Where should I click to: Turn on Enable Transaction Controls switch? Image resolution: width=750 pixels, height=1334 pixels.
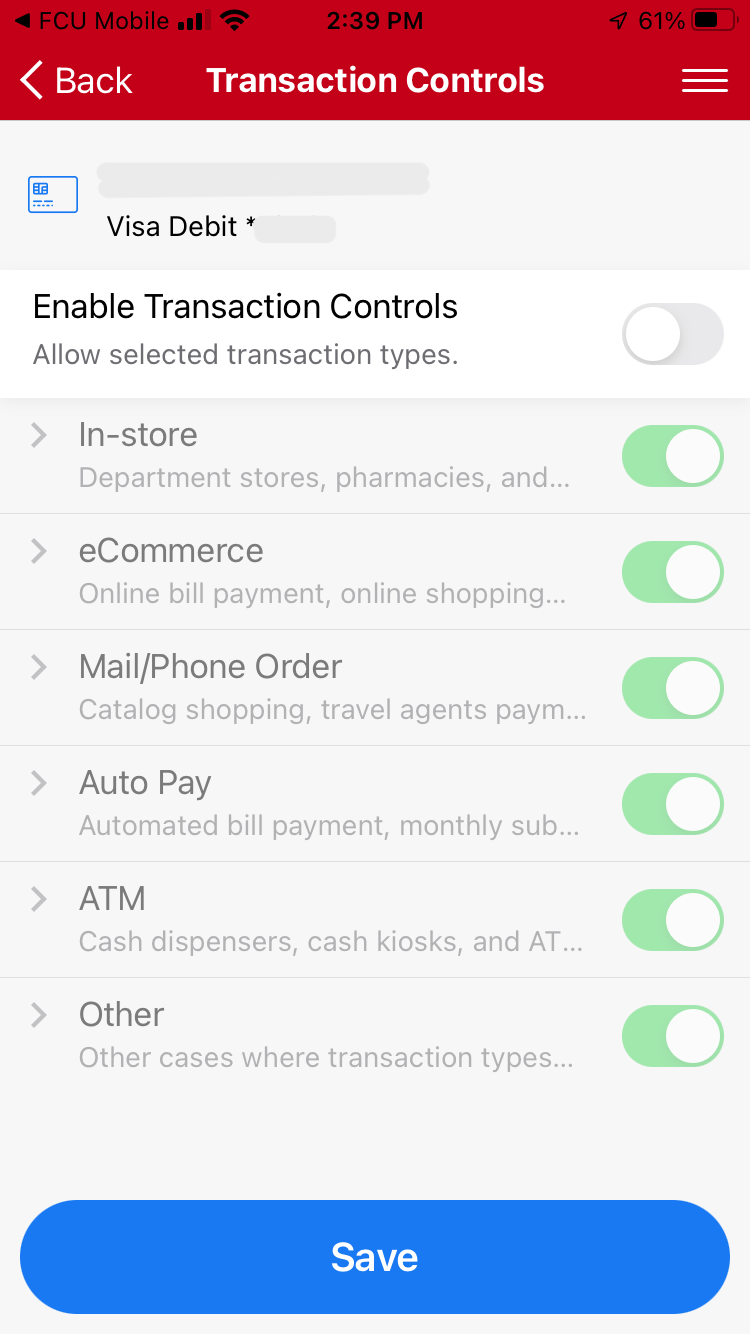[x=672, y=334]
